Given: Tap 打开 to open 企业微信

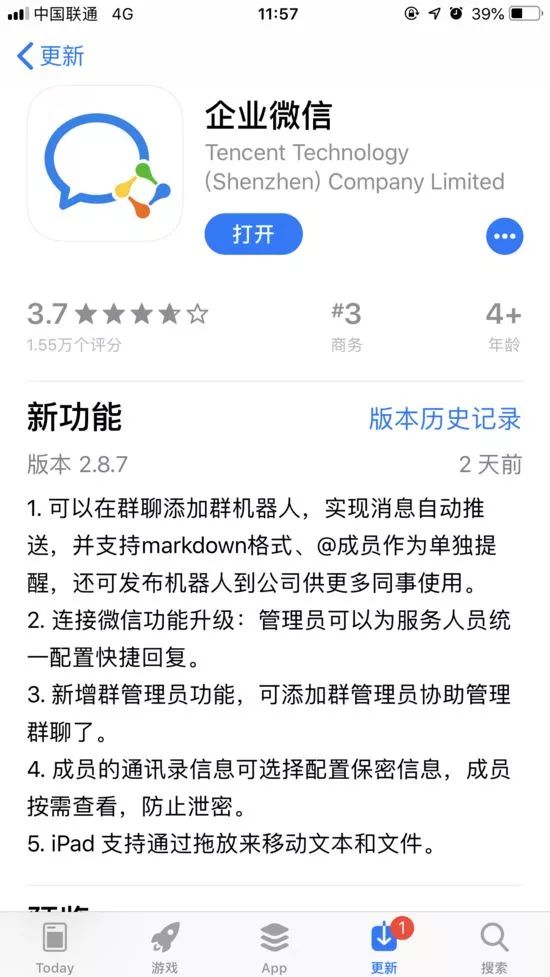Looking at the screenshot, I should click(254, 234).
